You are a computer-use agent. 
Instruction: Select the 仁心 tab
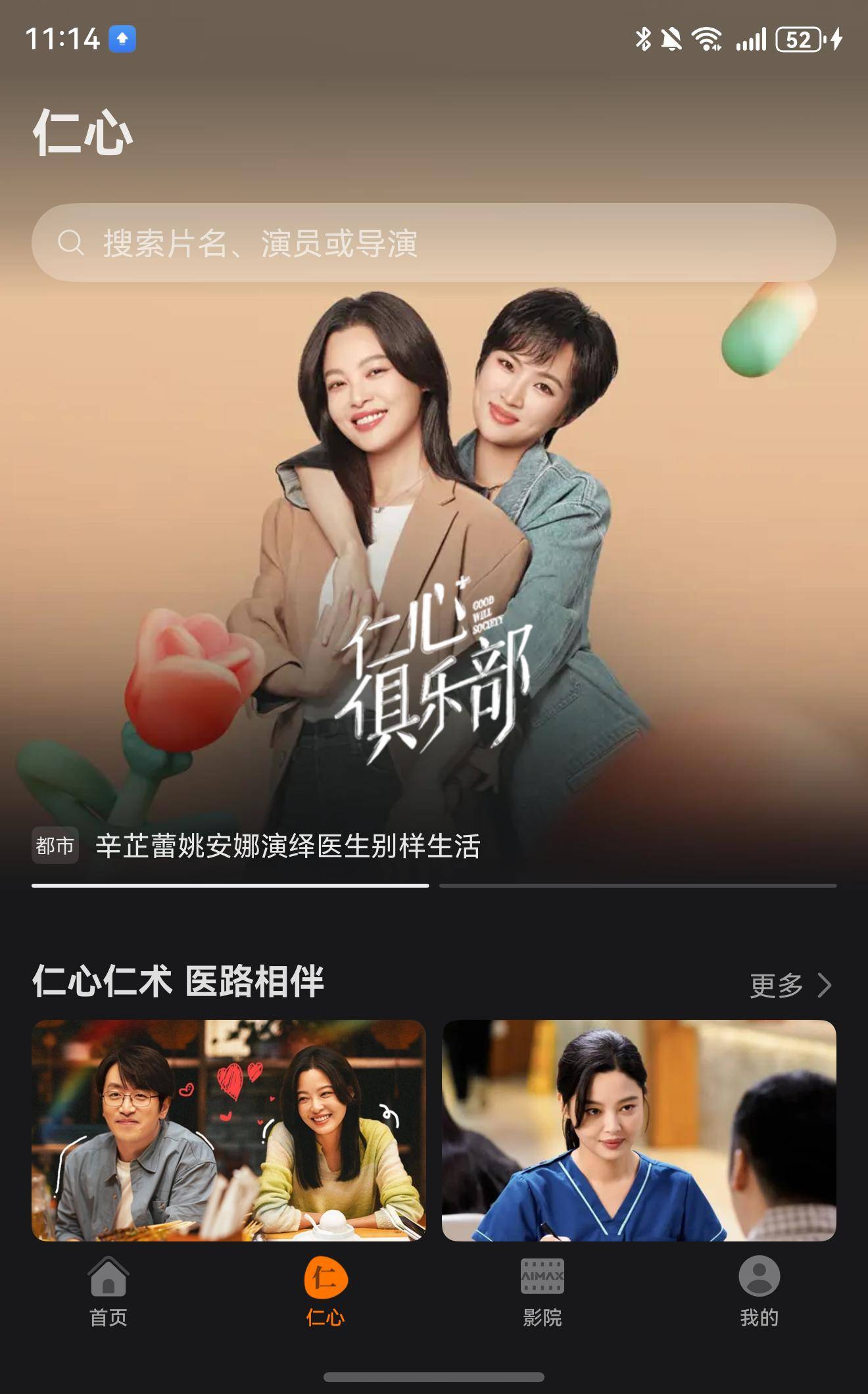pos(325,1292)
